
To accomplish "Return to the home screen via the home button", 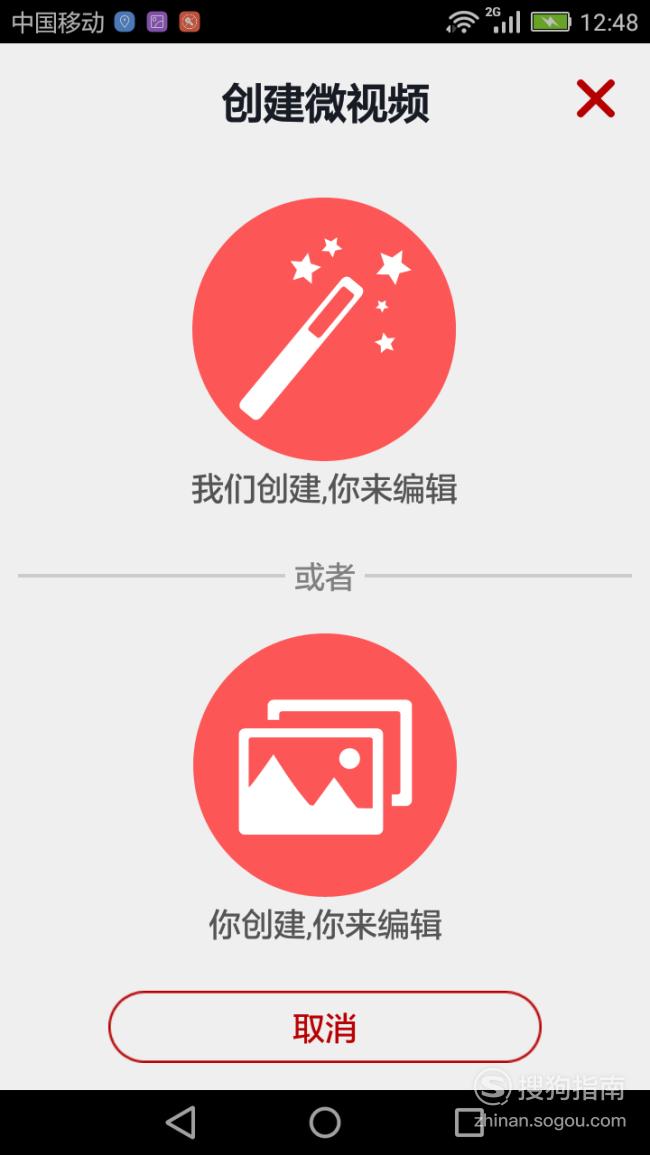I will pyautogui.click(x=325, y=1123).
